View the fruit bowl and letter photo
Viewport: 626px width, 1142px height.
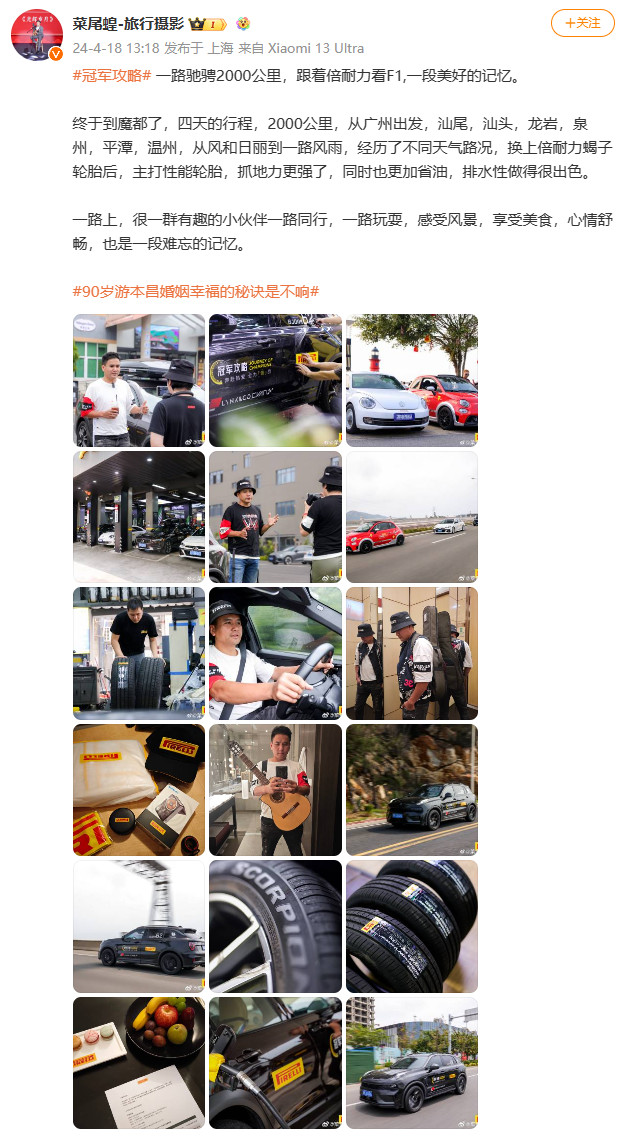139,1062
